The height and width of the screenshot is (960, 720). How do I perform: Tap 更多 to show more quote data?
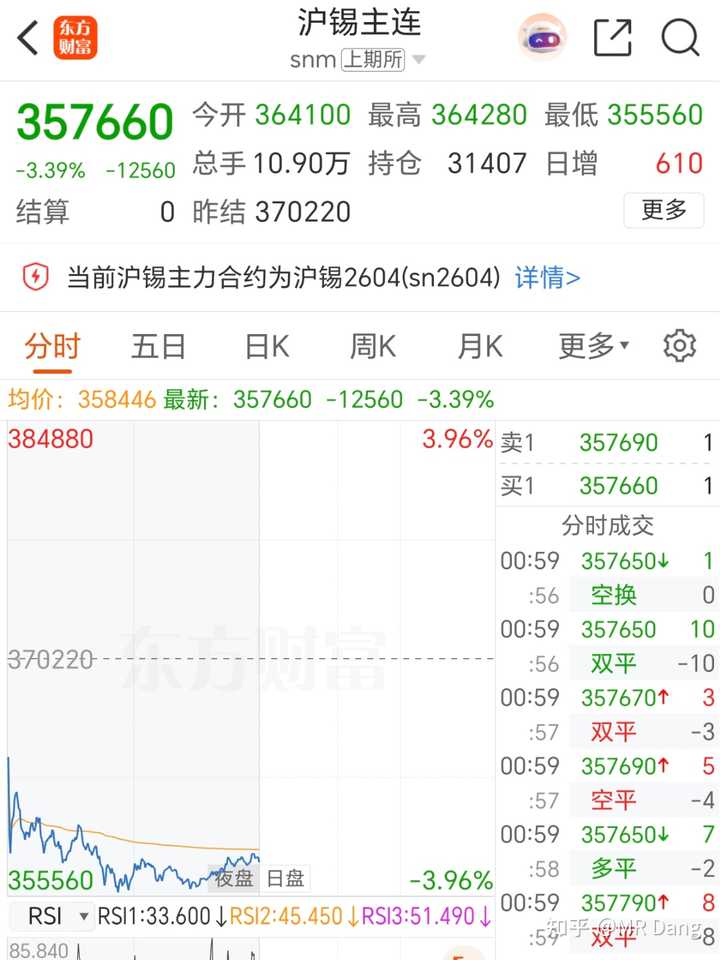coord(664,210)
